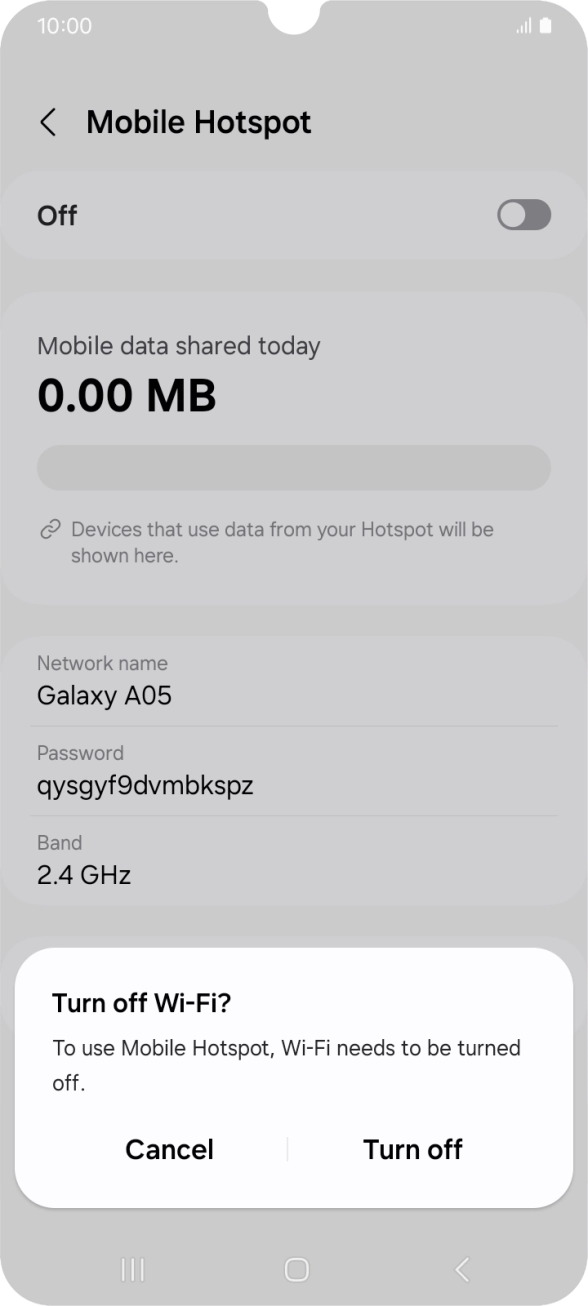
Task: Tap the system home button
Action: (296, 1269)
